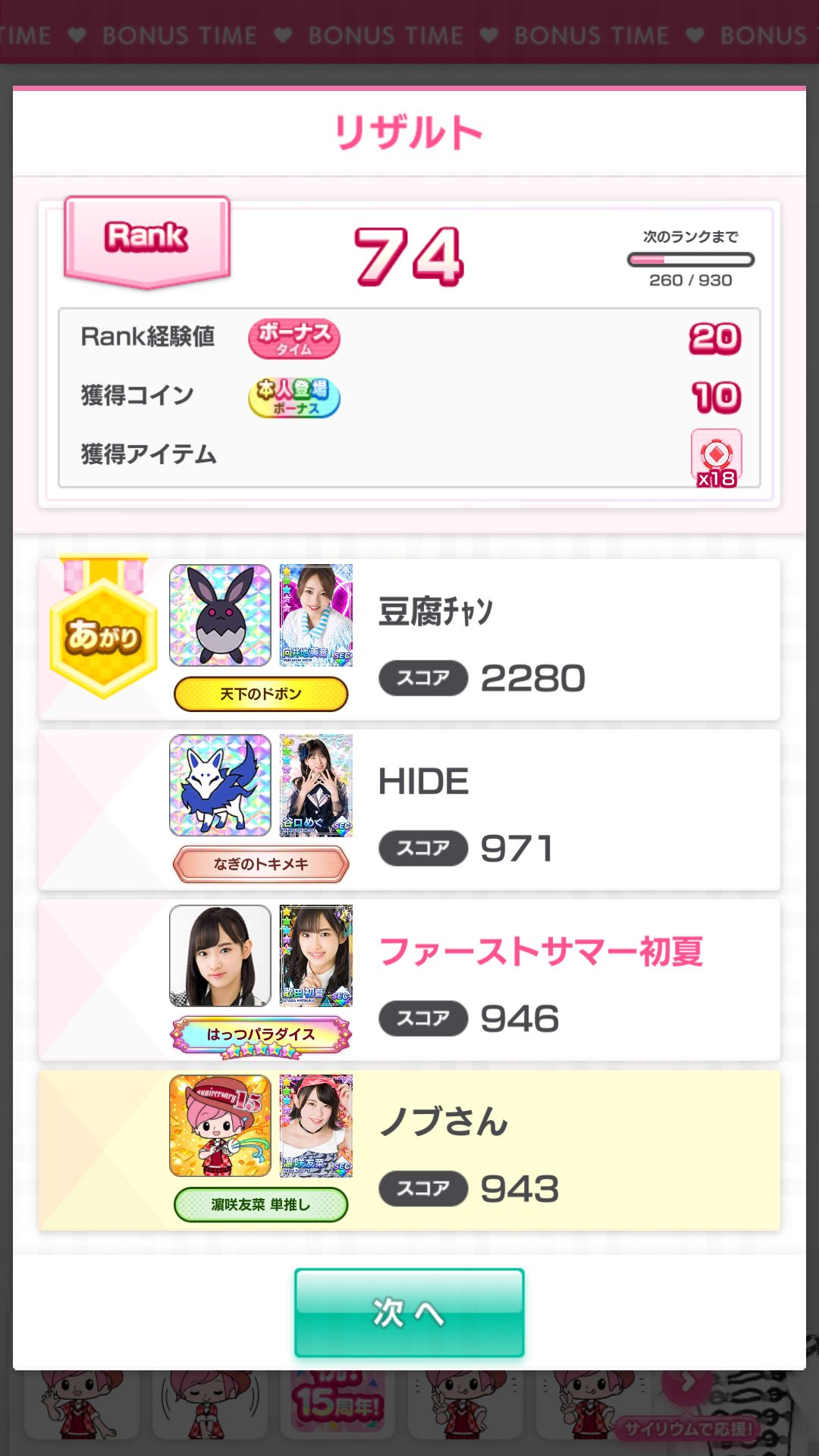
Task: Open ファーストサマー初夏's player result row
Action: click(x=409, y=980)
